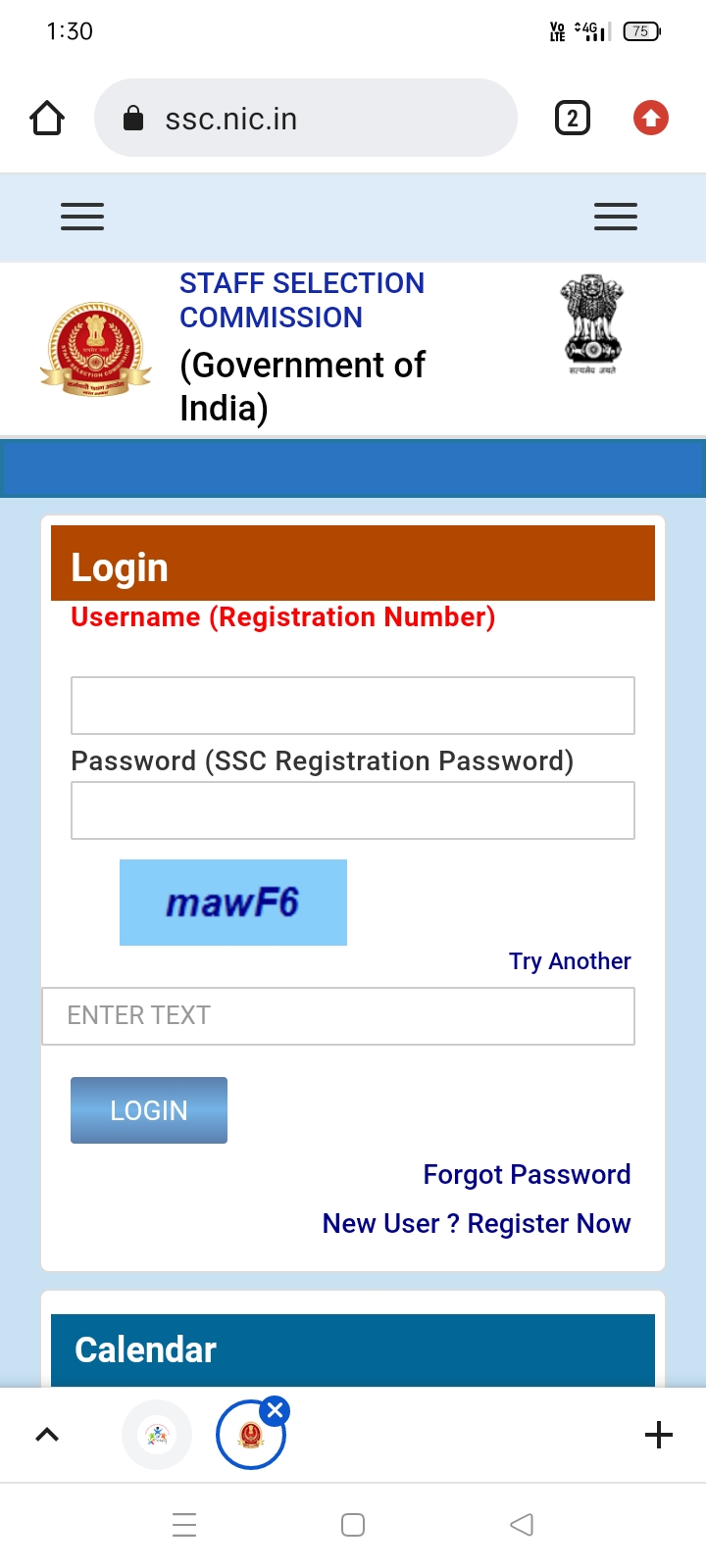
Task: Focus the Username registration number field
Action: pos(353,706)
